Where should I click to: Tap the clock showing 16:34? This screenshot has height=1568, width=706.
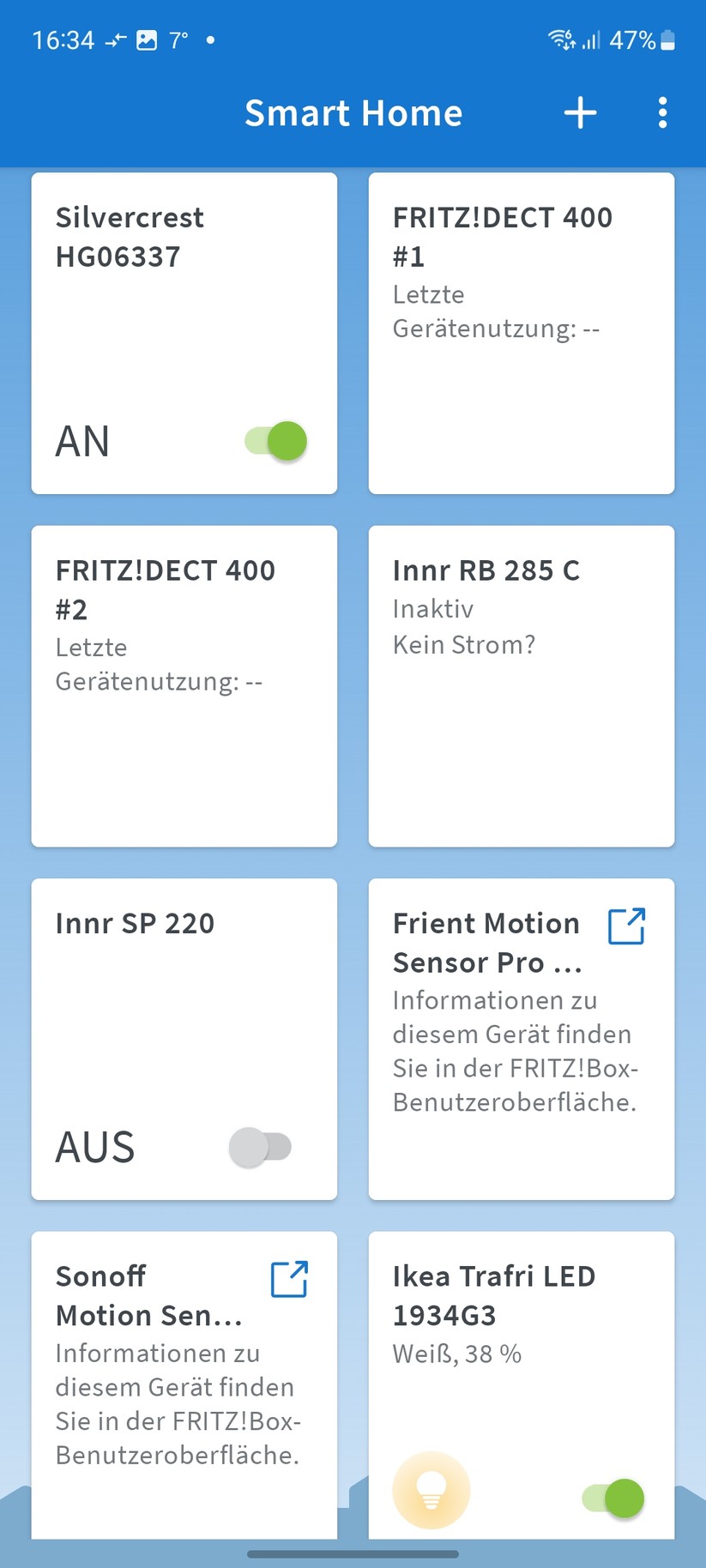click(x=63, y=39)
